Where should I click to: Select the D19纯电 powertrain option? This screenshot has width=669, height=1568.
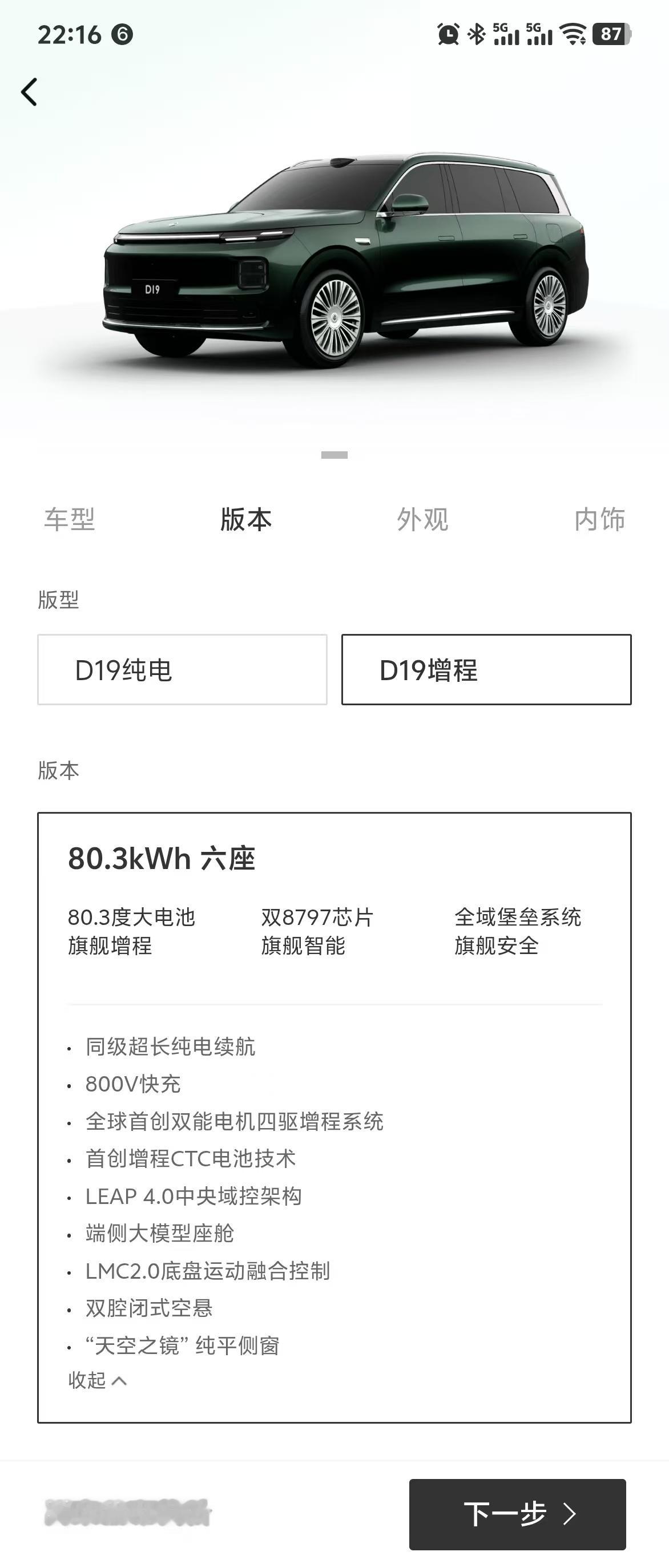pos(182,668)
